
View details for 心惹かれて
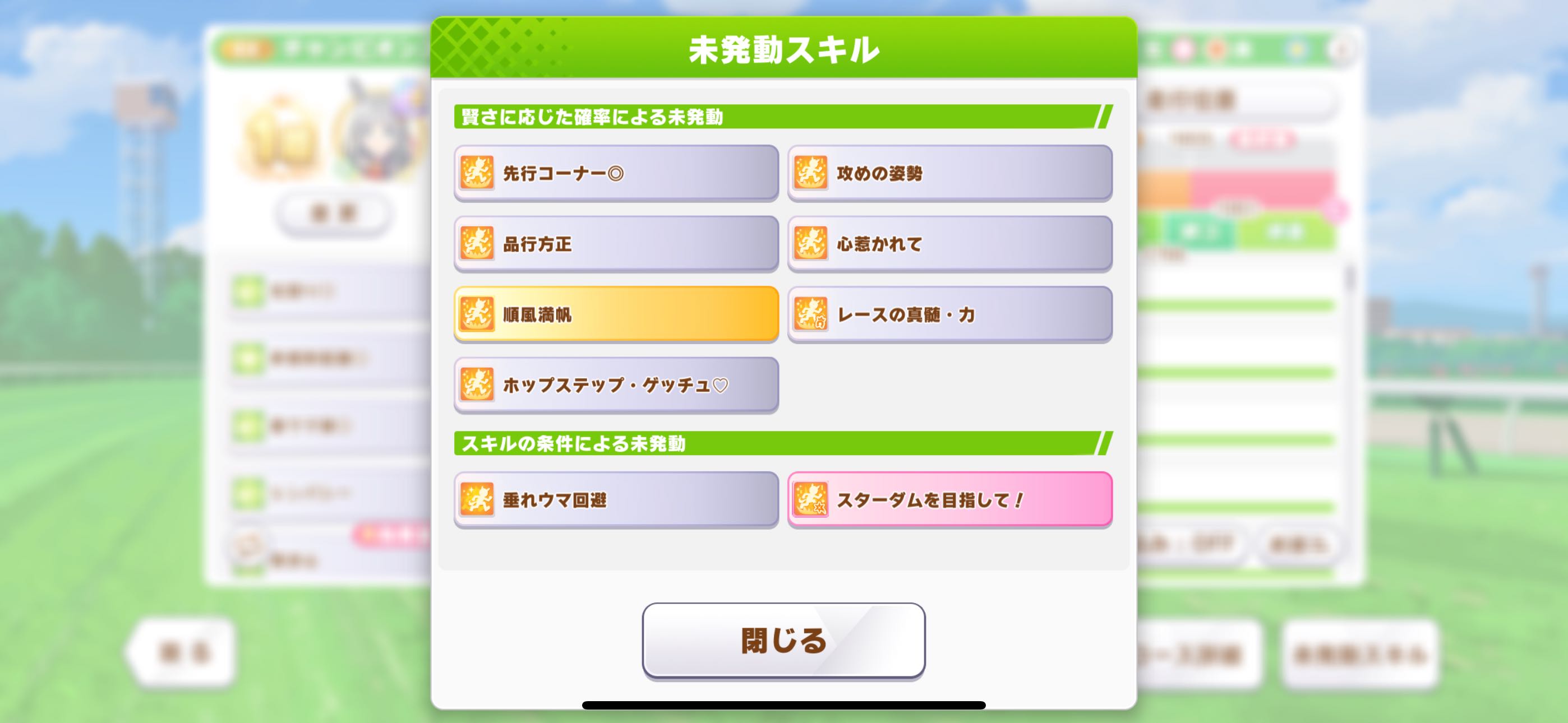click(949, 243)
